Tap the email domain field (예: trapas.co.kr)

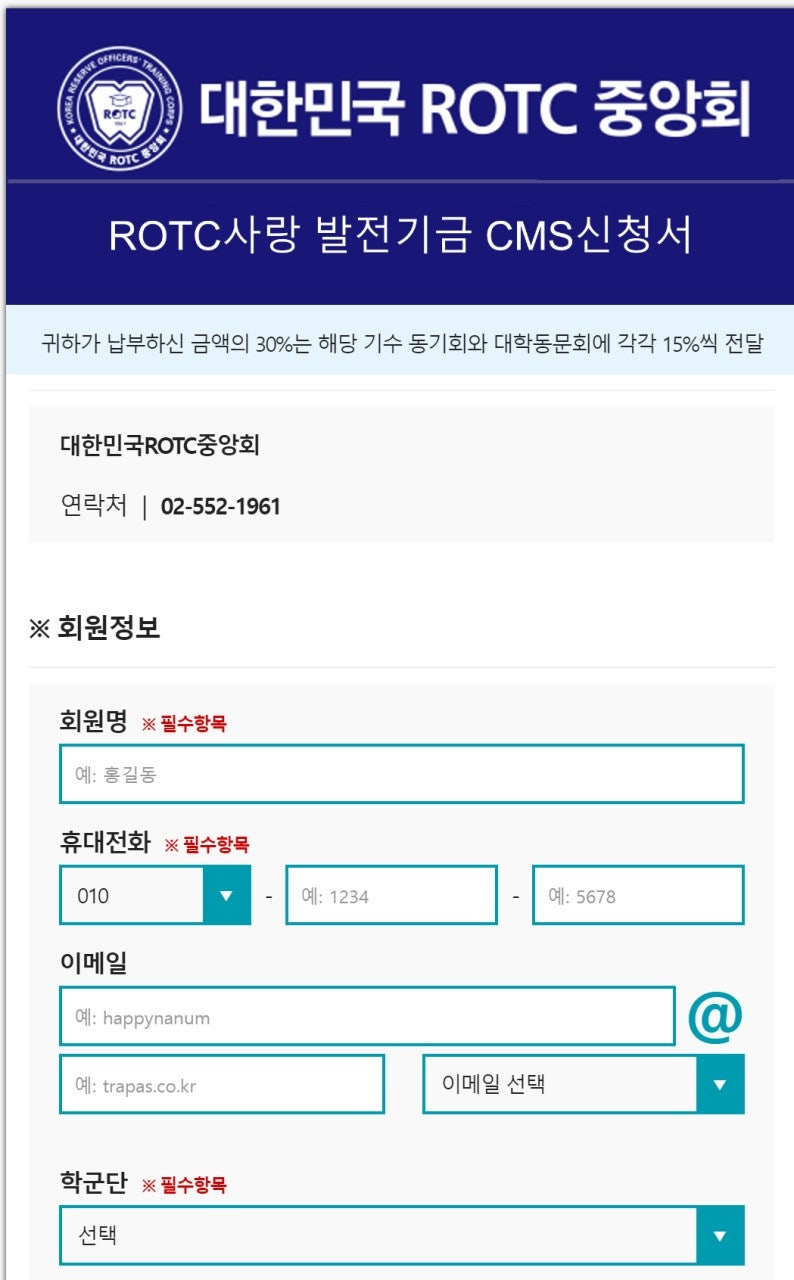click(222, 1084)
